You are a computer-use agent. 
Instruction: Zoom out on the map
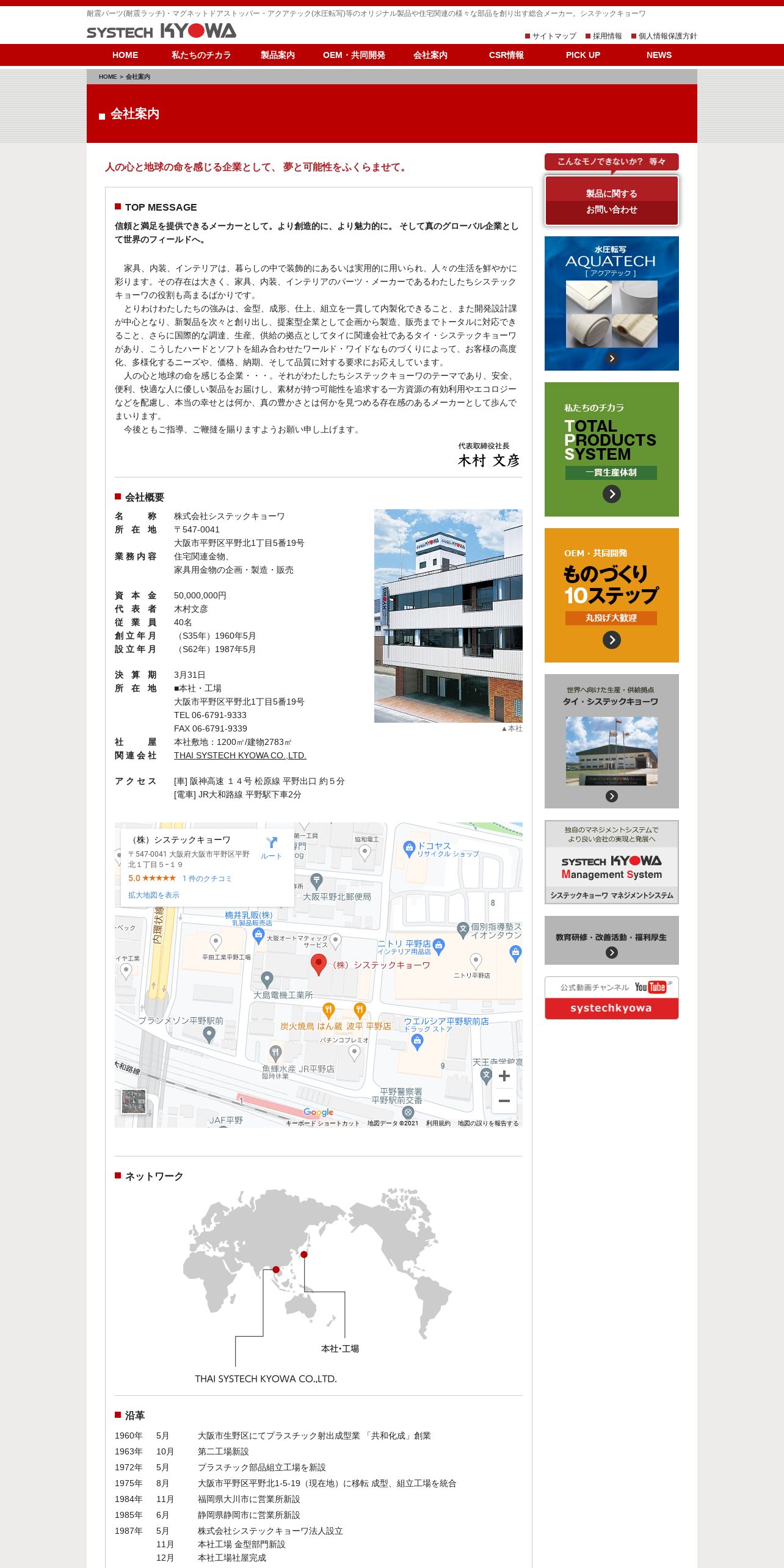point(504,1101)
